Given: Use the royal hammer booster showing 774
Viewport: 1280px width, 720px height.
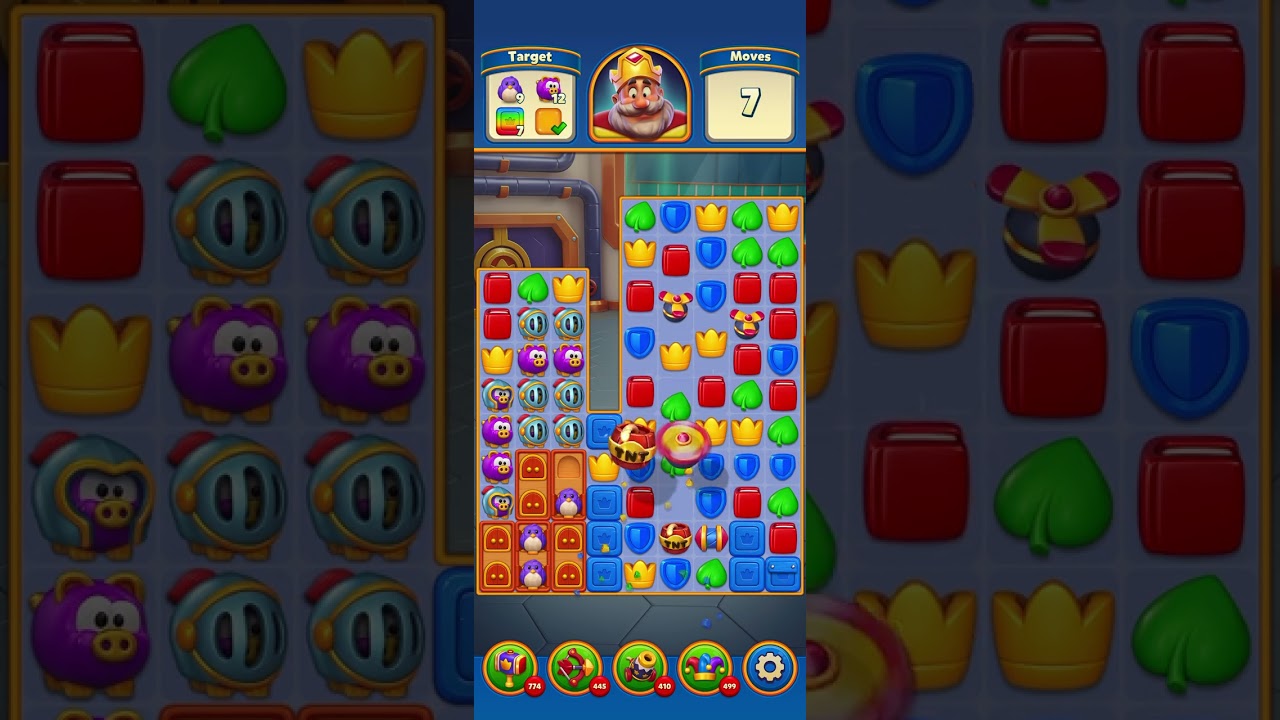Looking at the screenshot, I should point(510,667).
